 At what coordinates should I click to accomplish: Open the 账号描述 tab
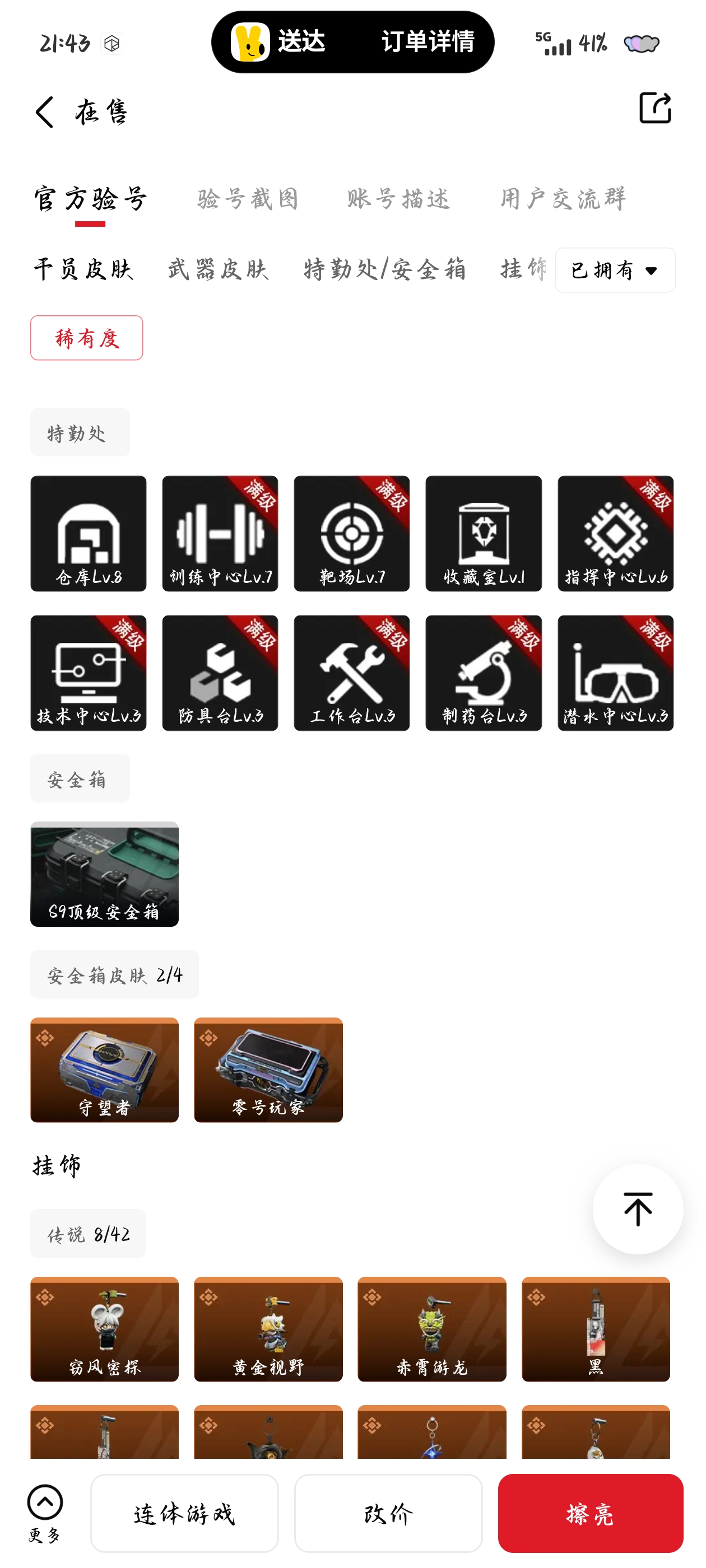click(x=398, y=199)
